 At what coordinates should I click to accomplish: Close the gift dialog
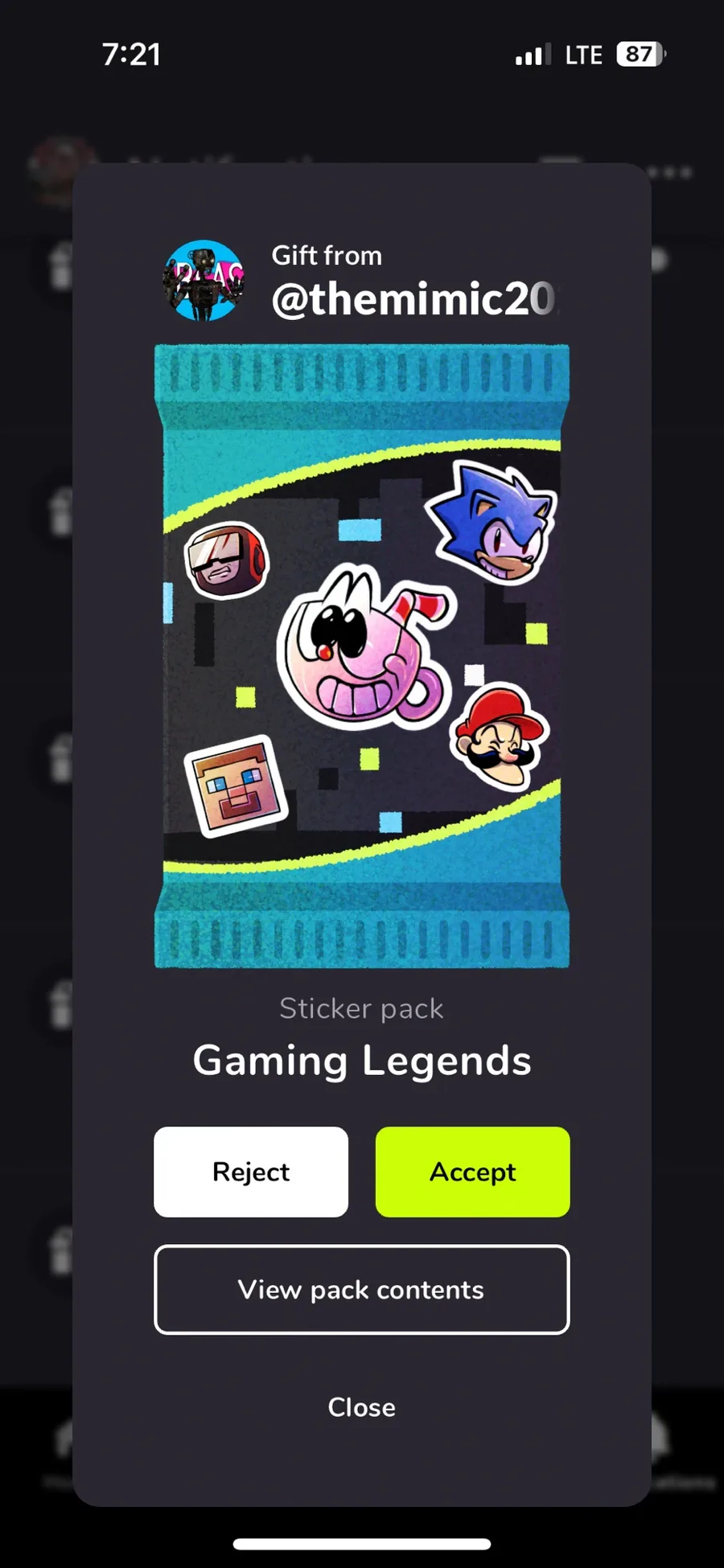(x=362, y=1407)
